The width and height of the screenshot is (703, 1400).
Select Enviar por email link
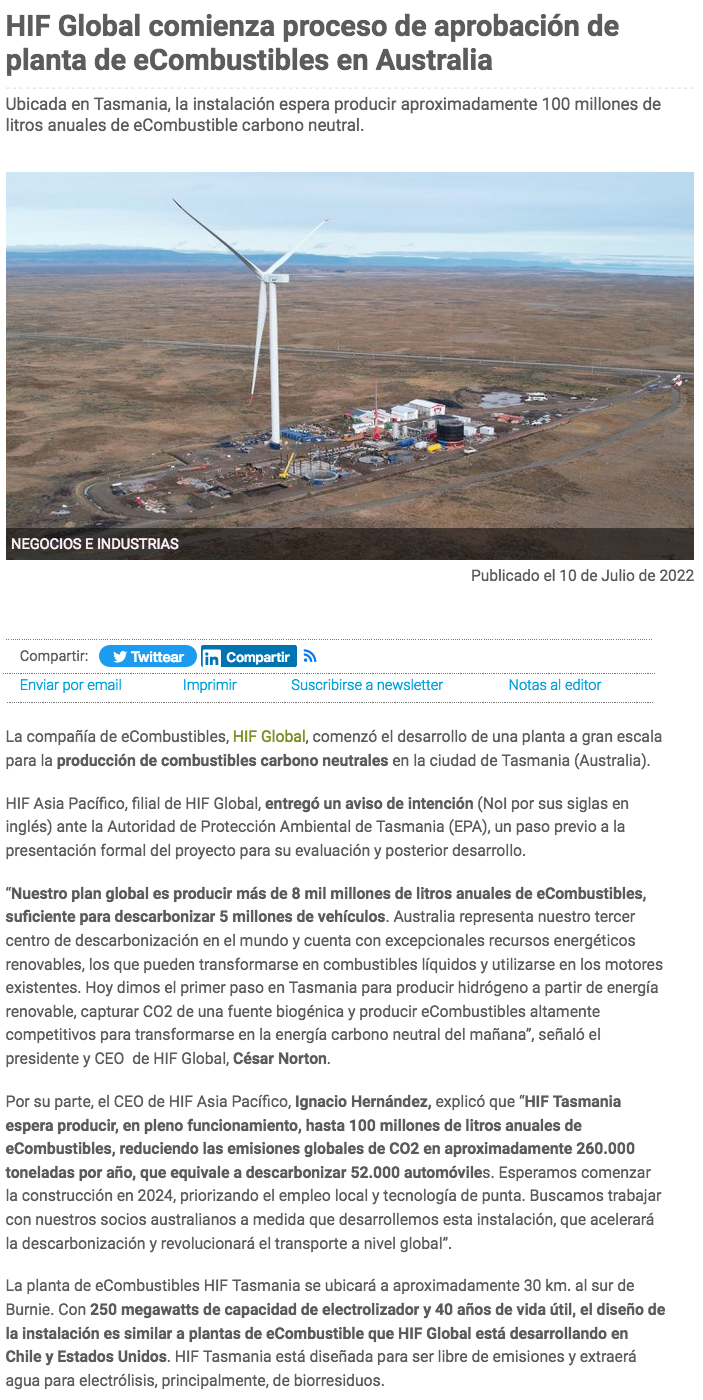point(71,685)
